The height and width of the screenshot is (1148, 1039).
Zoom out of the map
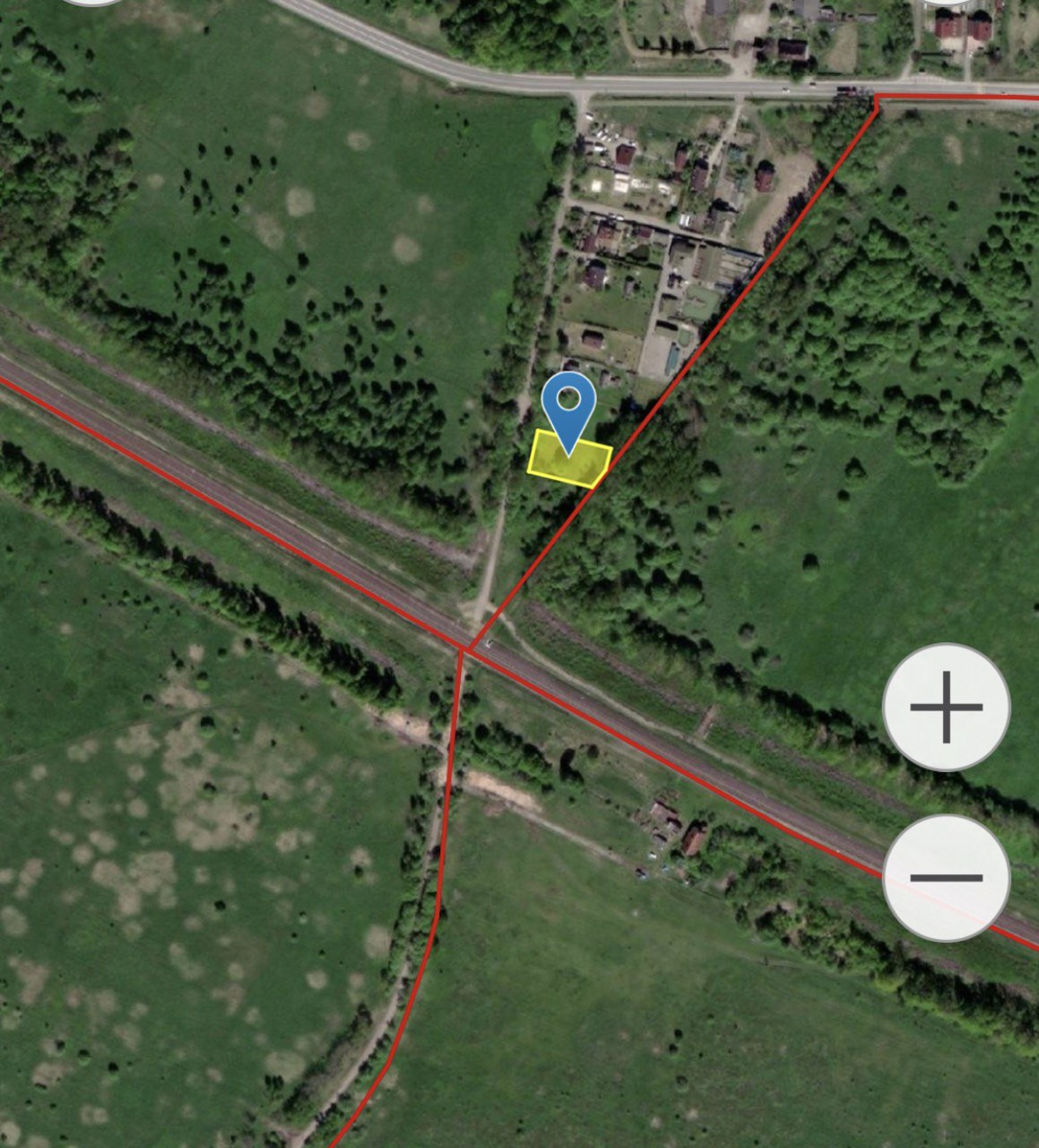click(x=946, y=877)
